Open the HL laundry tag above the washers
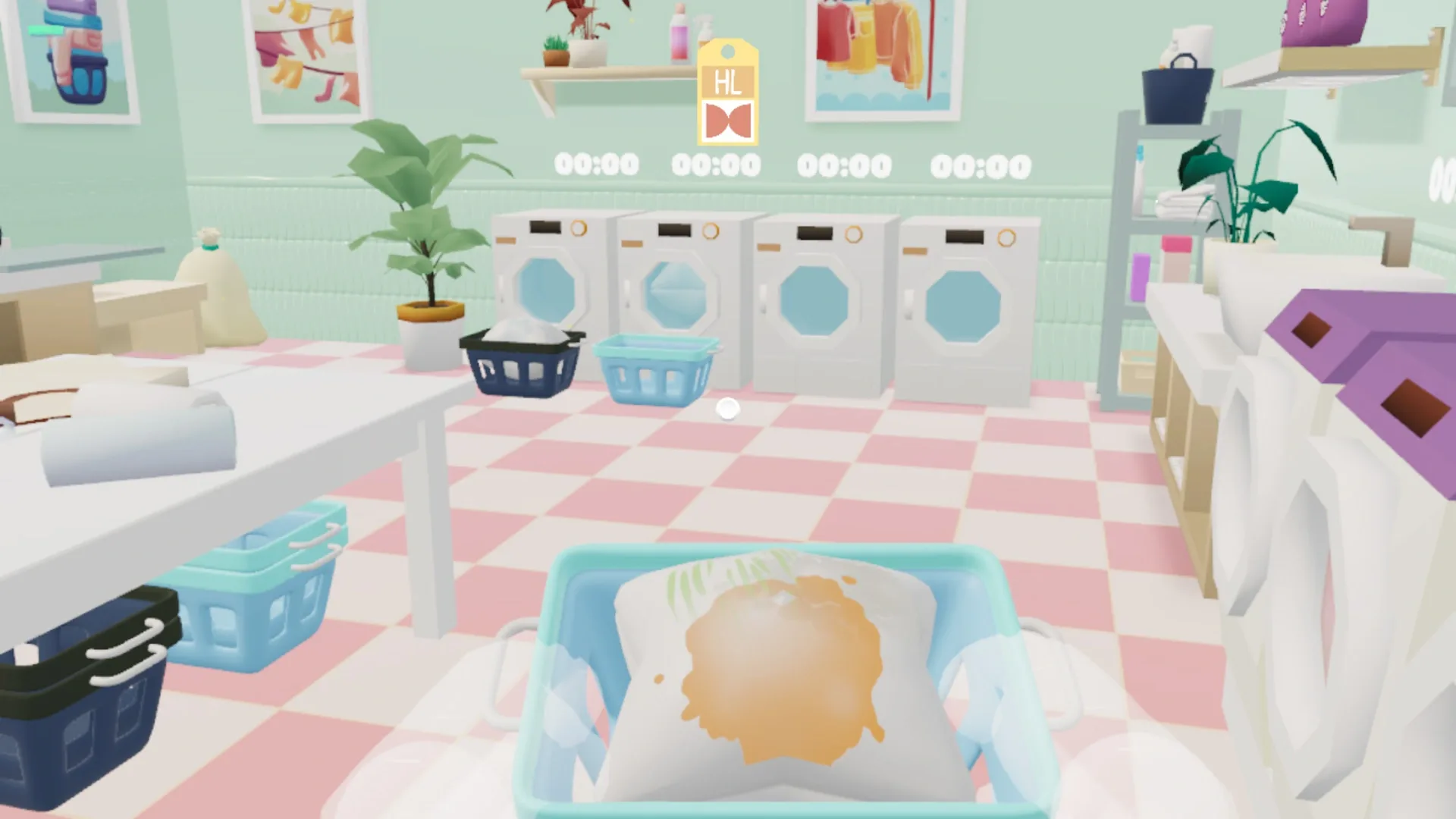The width and height of the screenshot is (1456, 819). [x=727, y=95]
